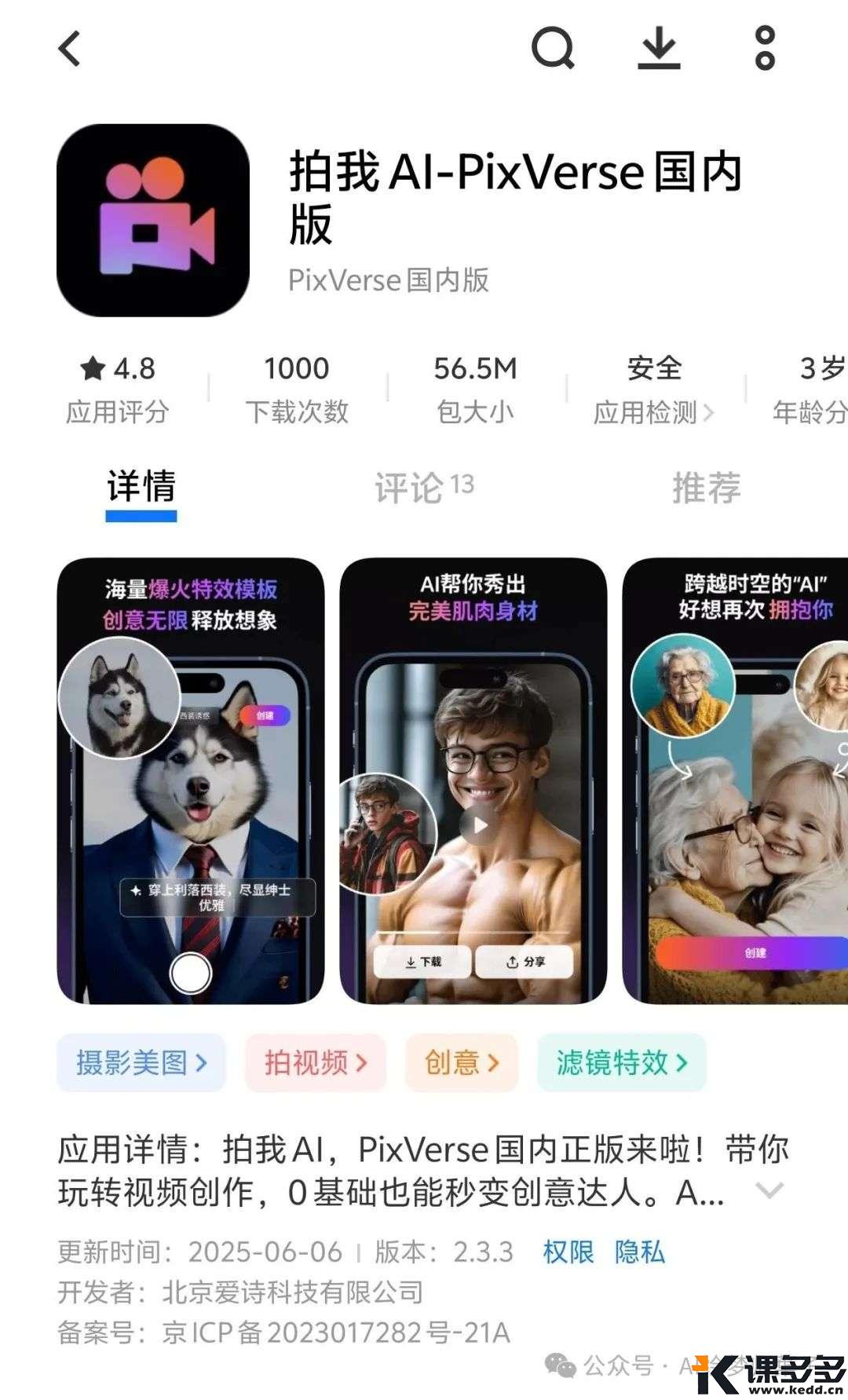View the husky in suit screenshot
Screen dimensions: 848x1400
191,780
